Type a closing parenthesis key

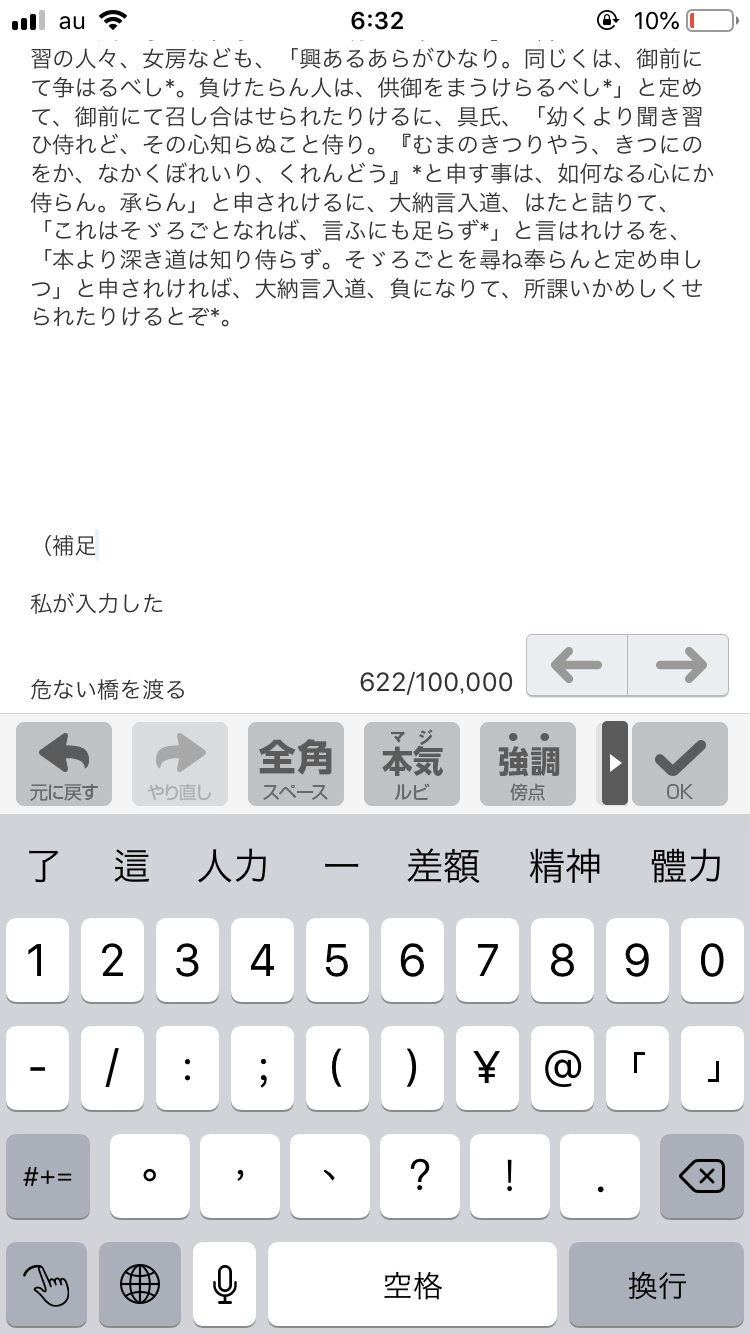[x=412, y=1069]
